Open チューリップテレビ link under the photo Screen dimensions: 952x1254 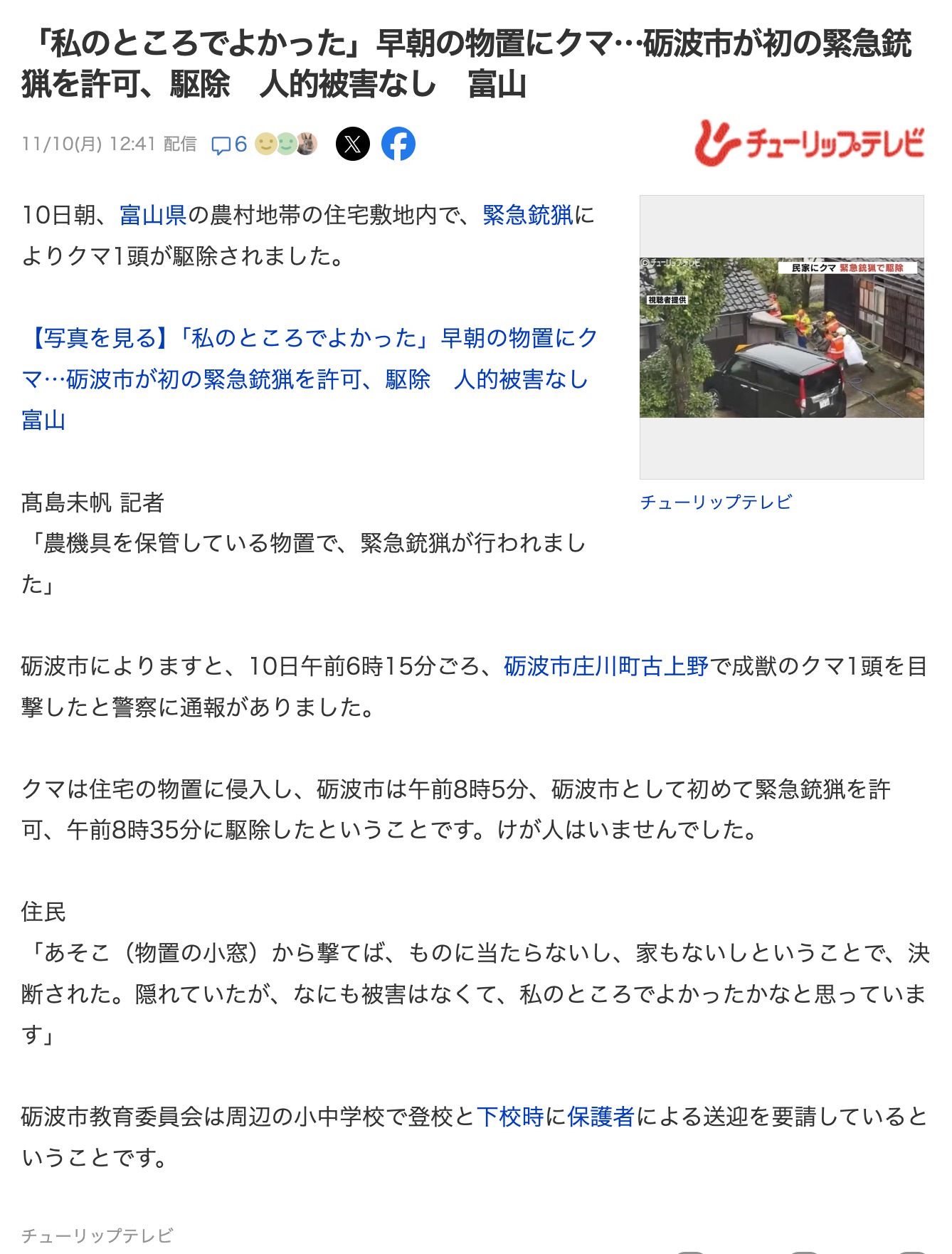tap(716, 502)
